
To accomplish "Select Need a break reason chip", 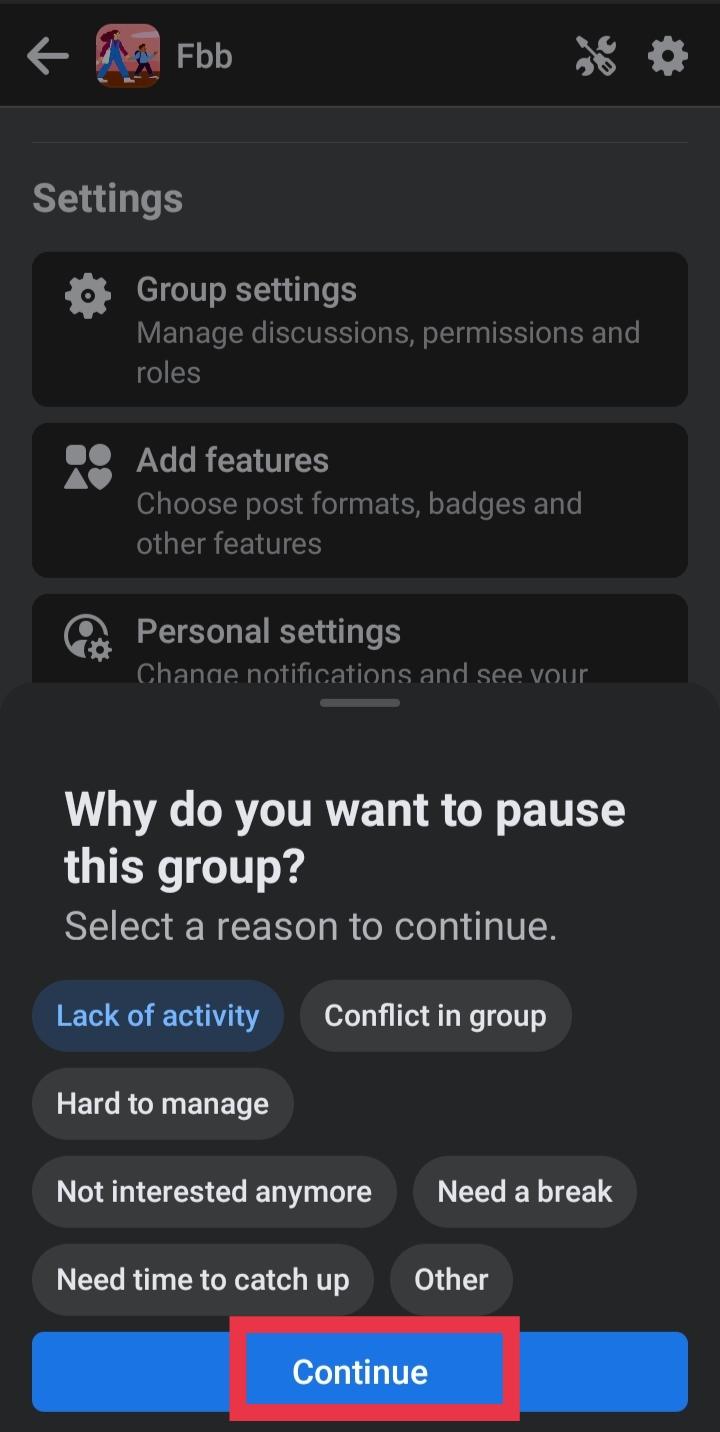I will click(524, 1191).
